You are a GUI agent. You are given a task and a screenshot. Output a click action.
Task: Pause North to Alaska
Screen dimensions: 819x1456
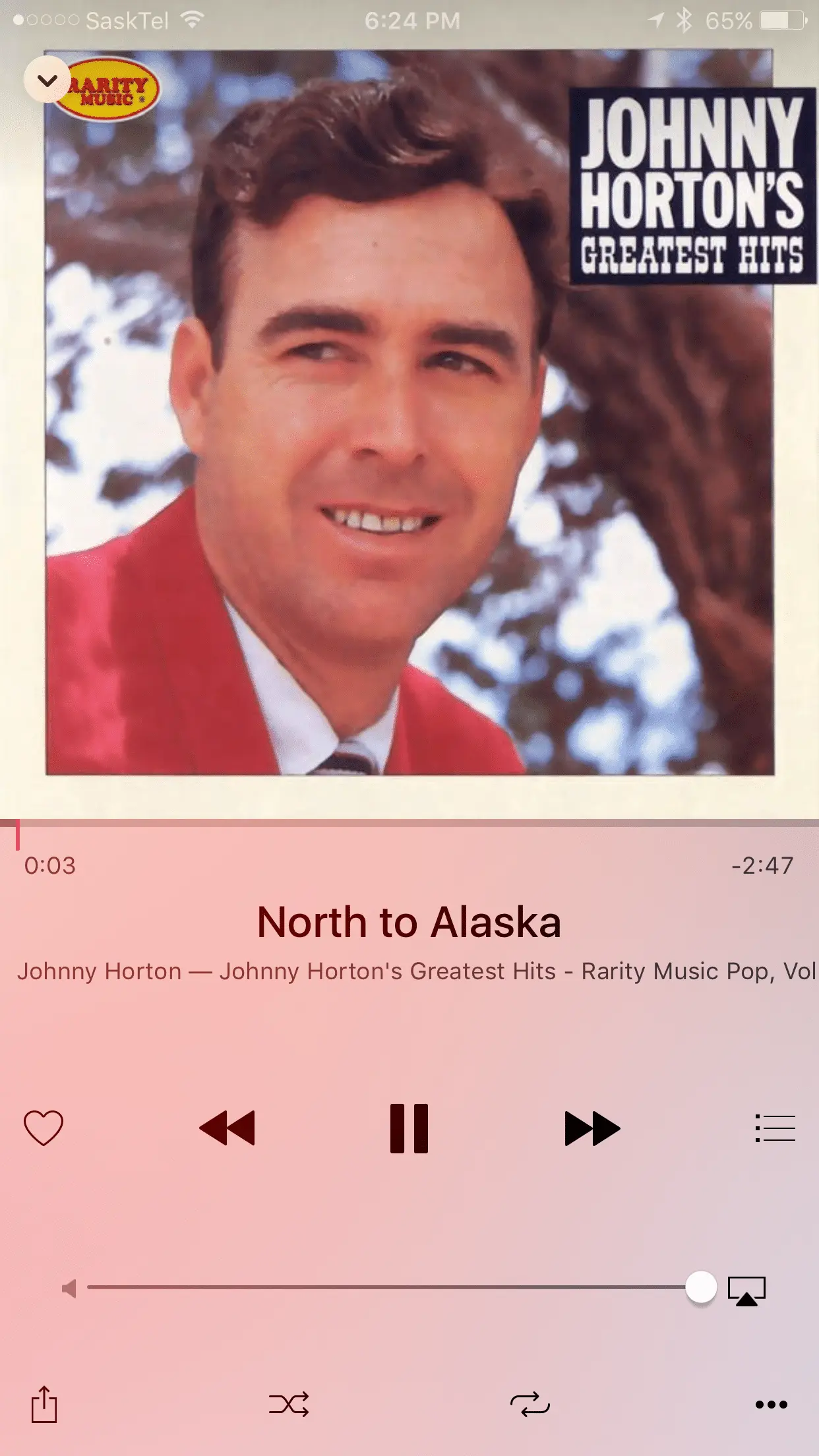[409, 1128]
